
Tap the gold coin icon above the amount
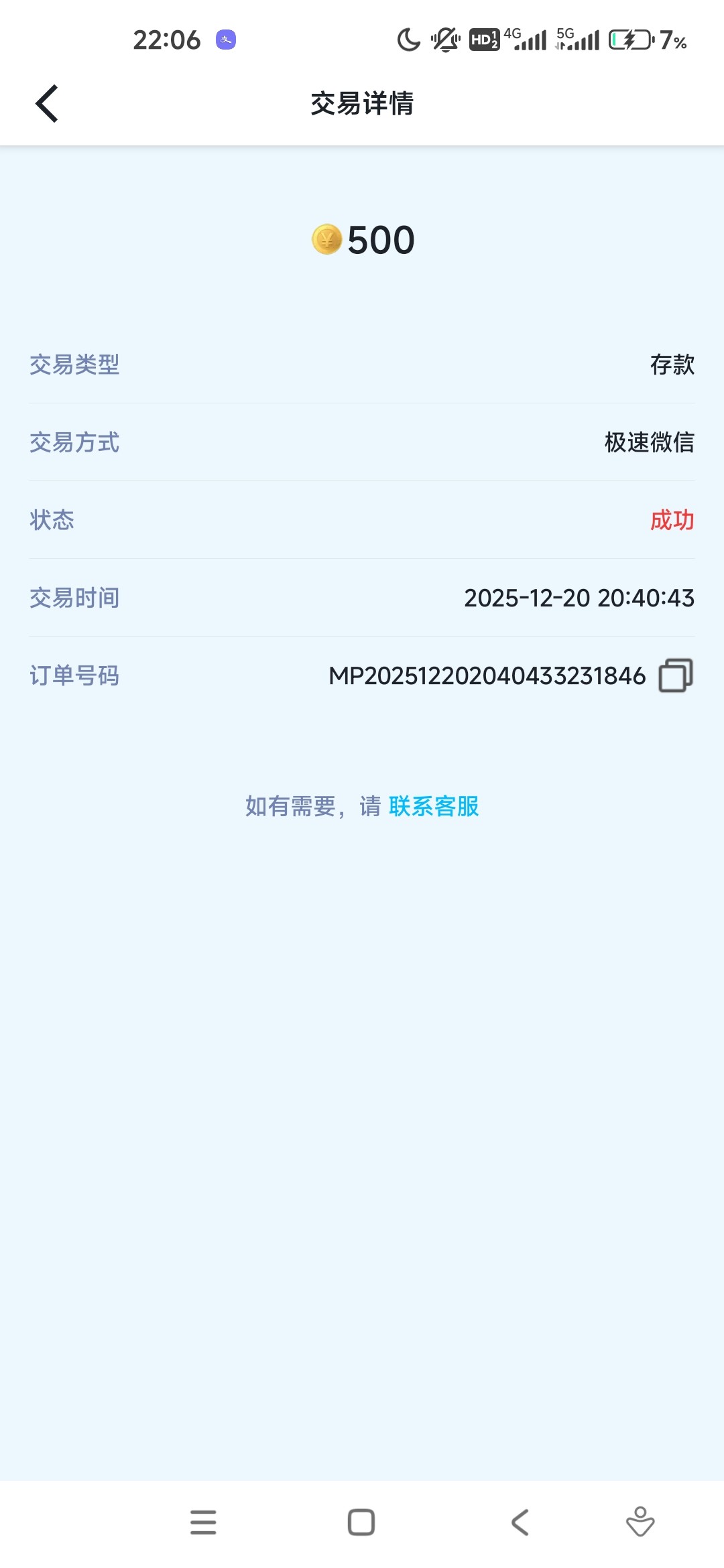pos(328,239)
